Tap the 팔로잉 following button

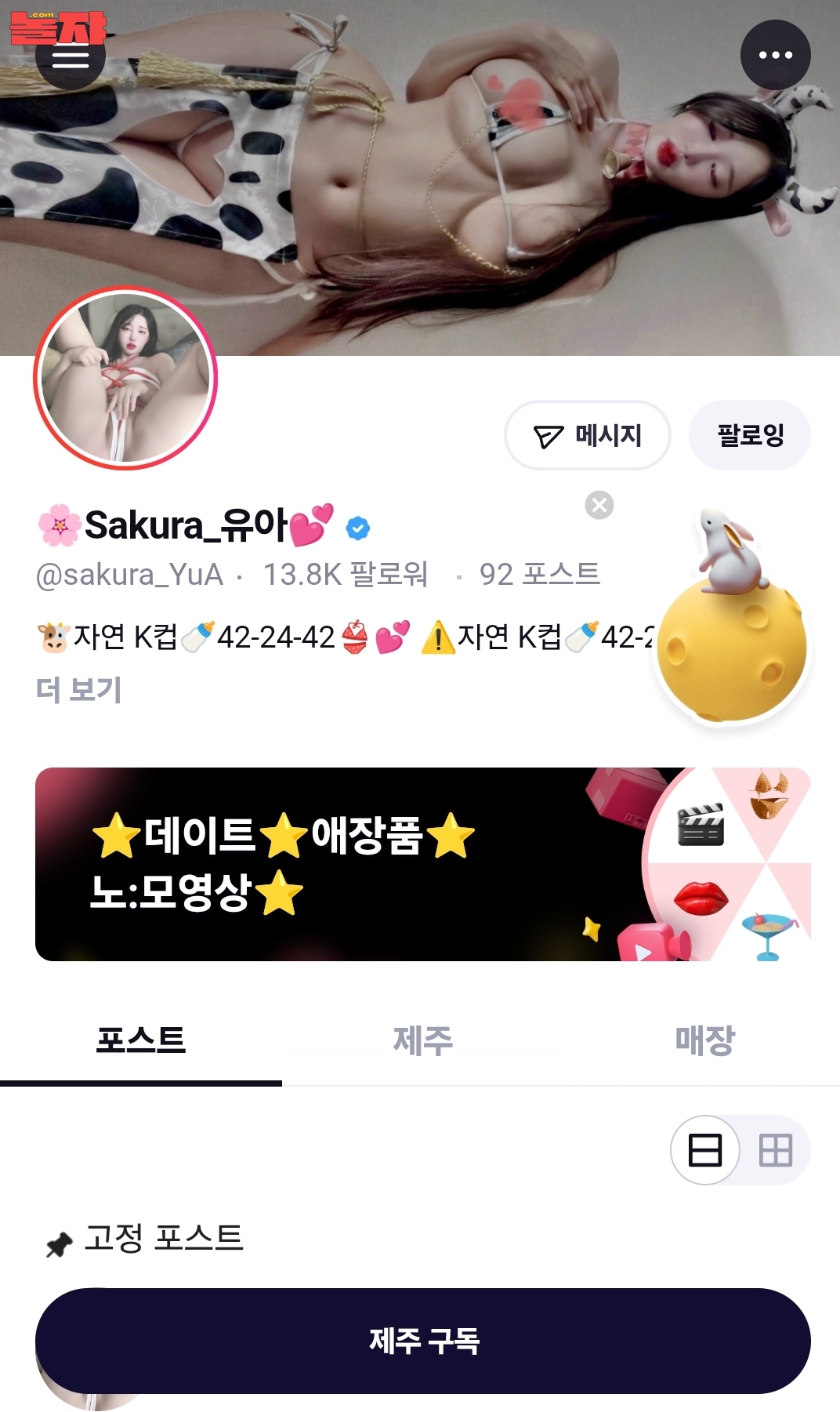point(750,435)
